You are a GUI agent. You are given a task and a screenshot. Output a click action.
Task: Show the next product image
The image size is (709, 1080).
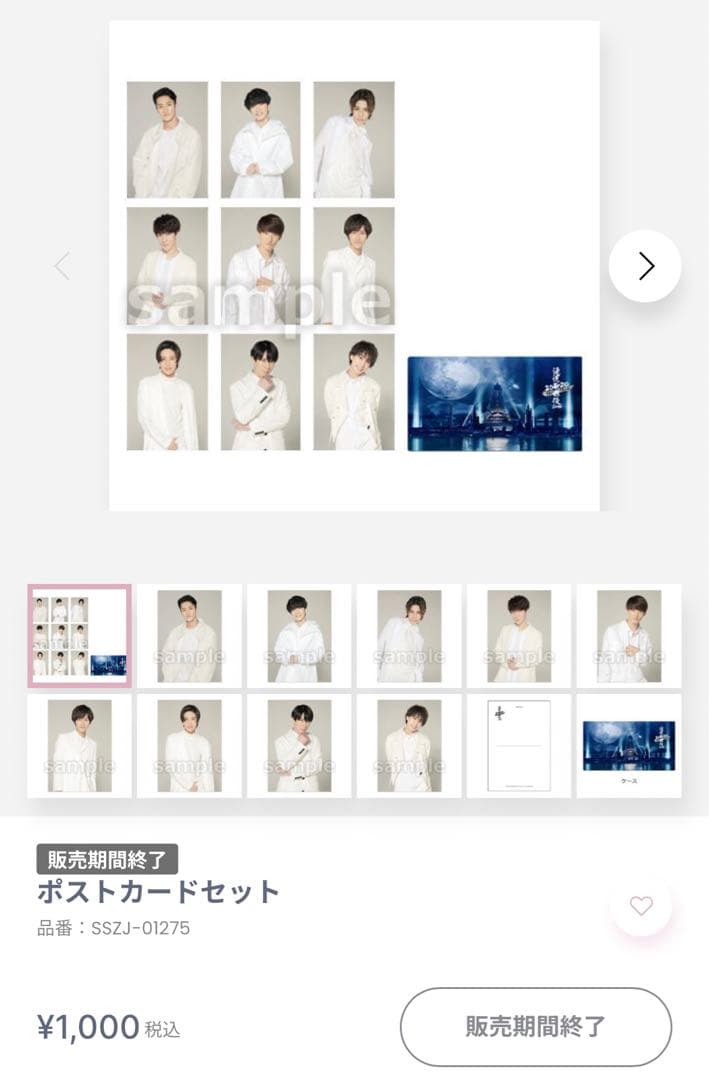(x=645, y=266)
